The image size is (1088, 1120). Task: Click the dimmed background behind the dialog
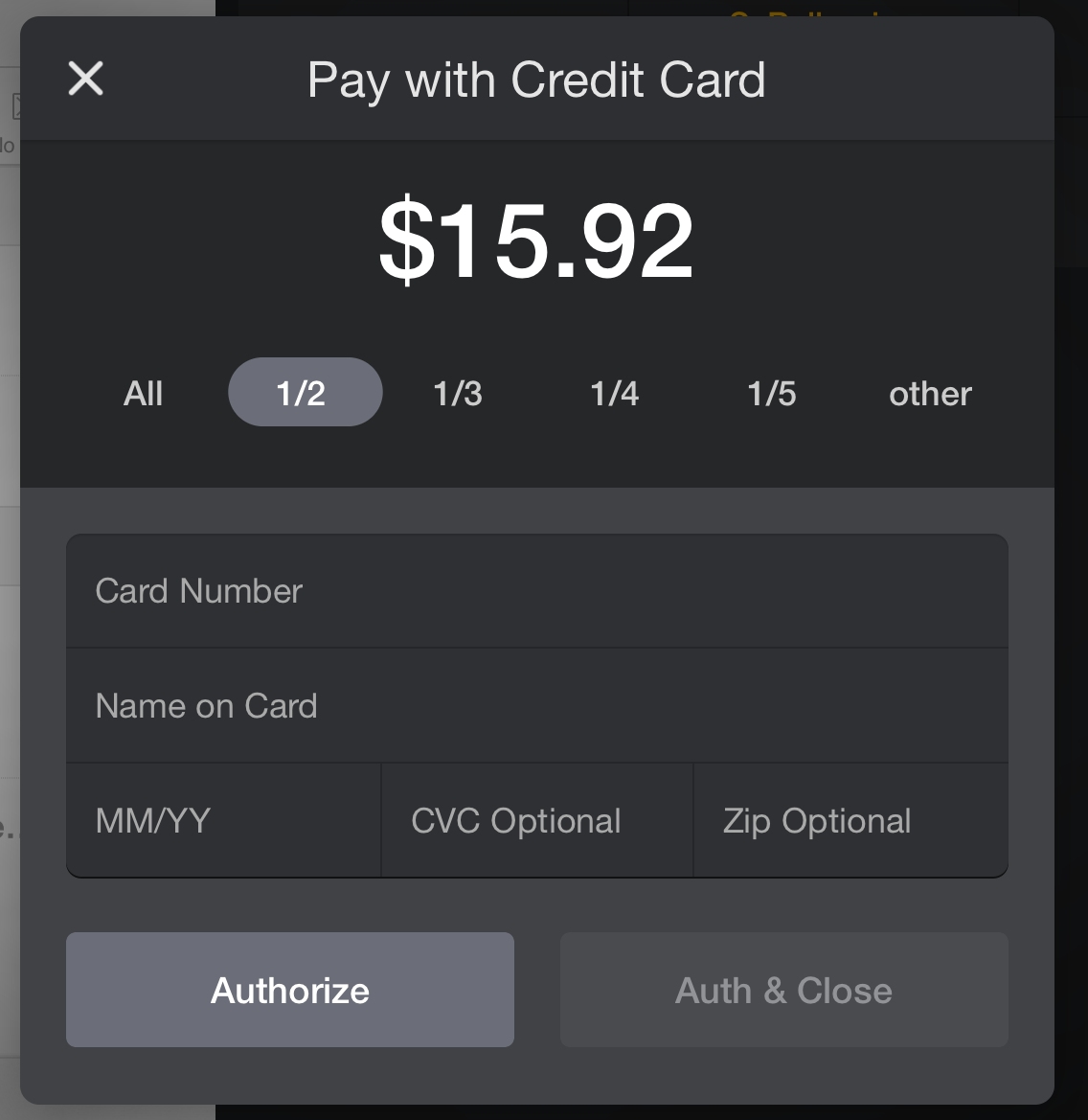[10, 575]
